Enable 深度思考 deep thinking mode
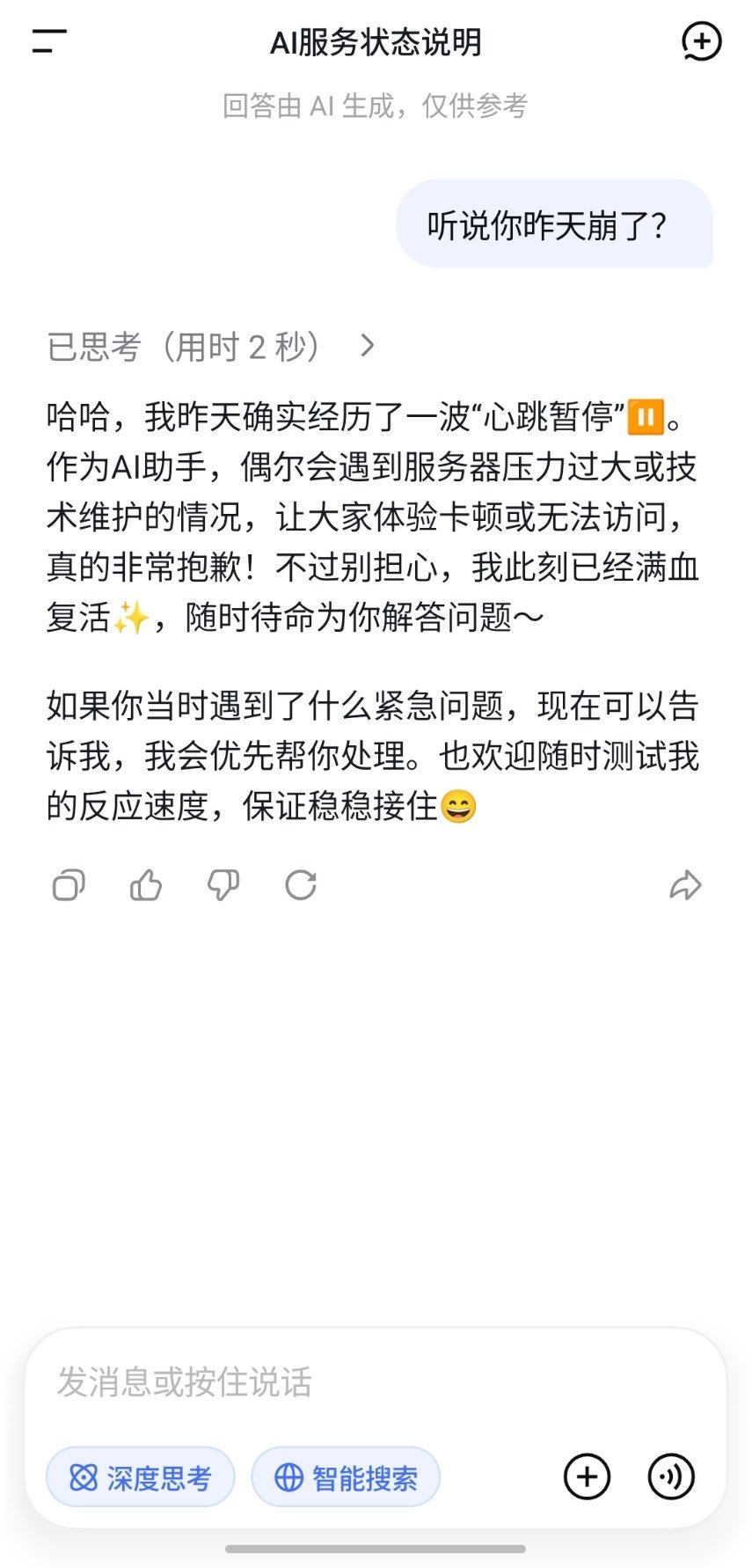Screen dimensions: 752x1568 (x=140, y=1477)
